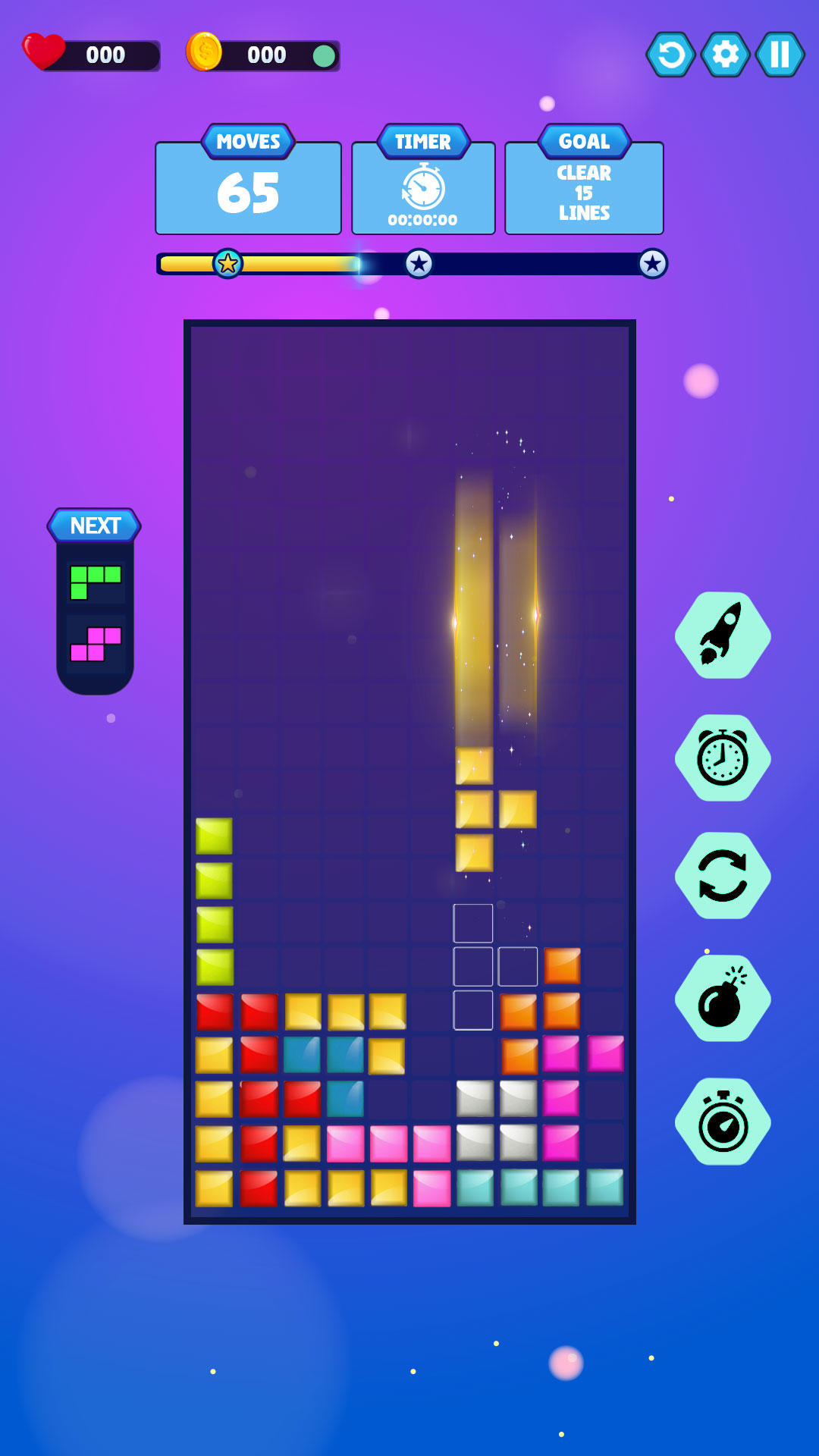This screenshot has height=1456, width=819.
Task: Activate the alarm clock power-up
Action: [723, 758]
